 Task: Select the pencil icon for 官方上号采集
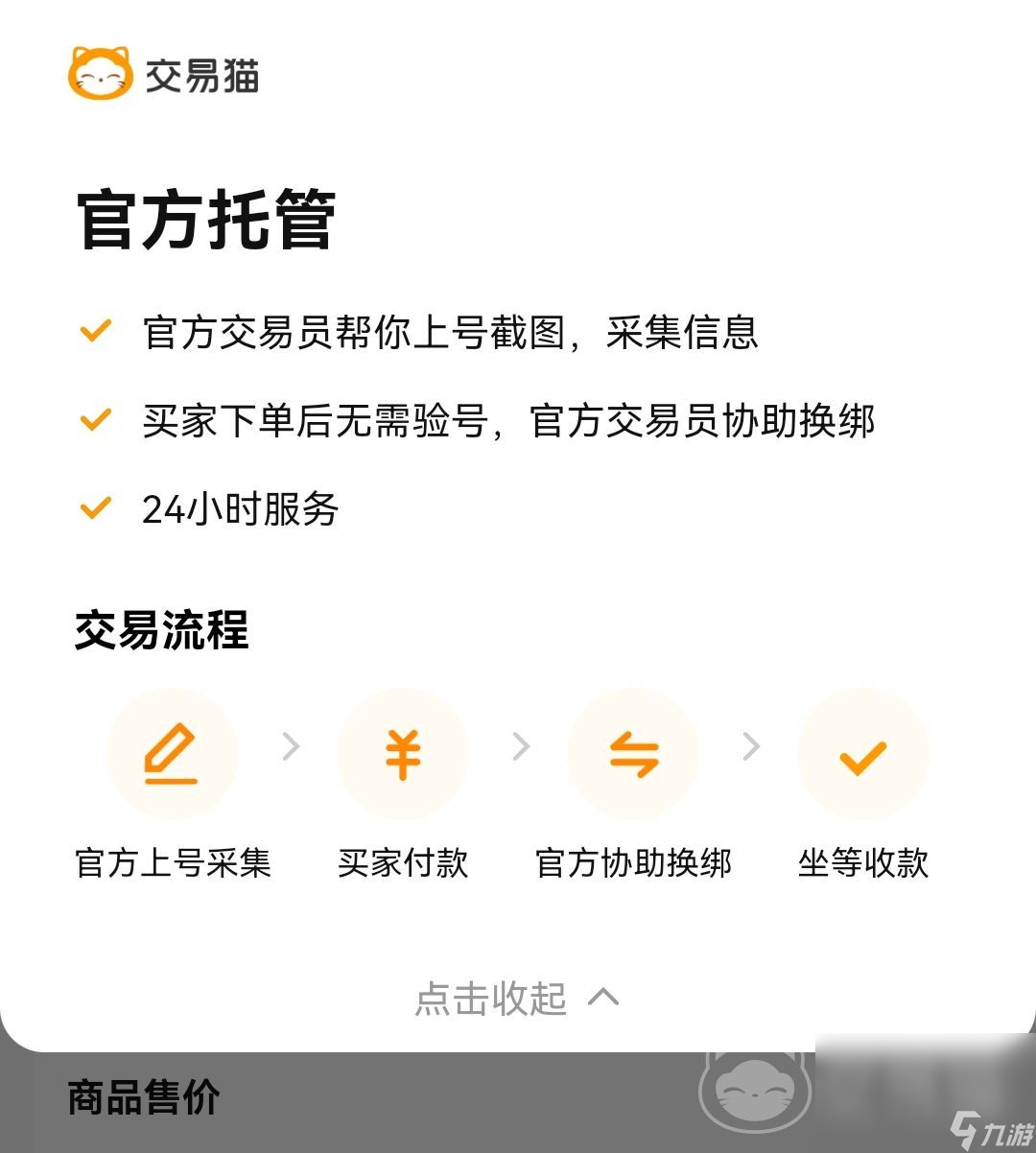pos(172,754)
